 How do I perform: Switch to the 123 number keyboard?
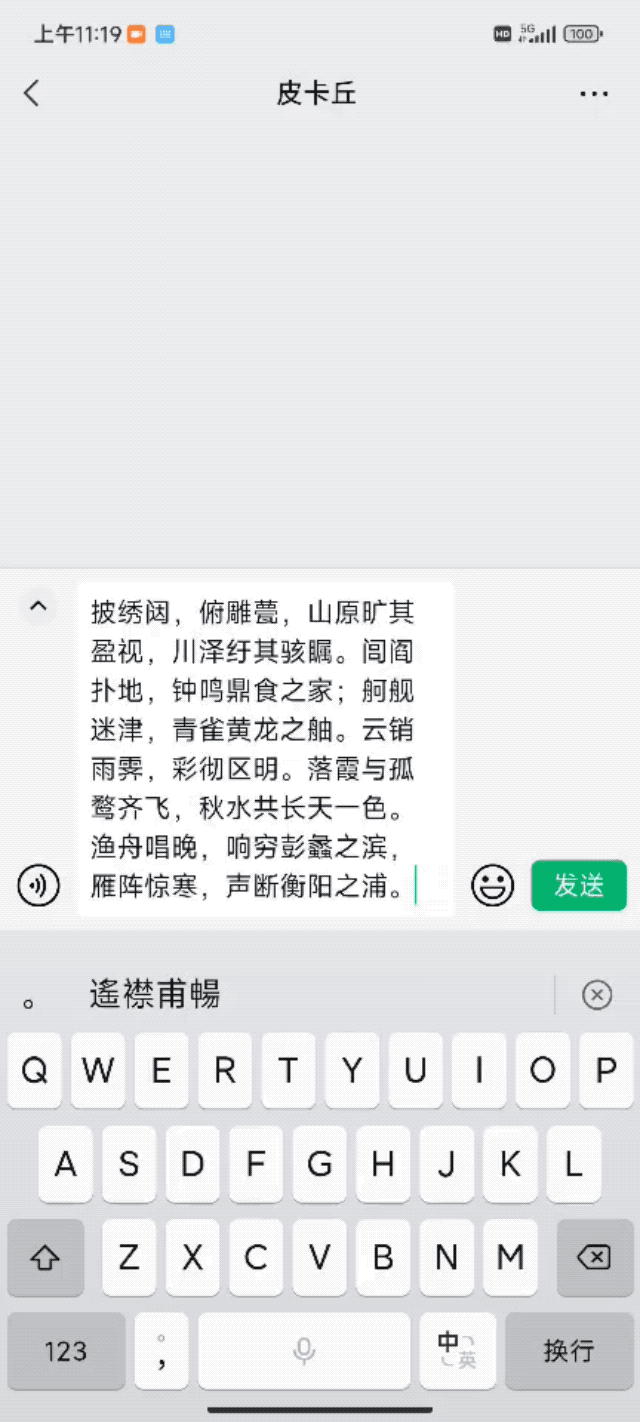(x=66, y=1351)
